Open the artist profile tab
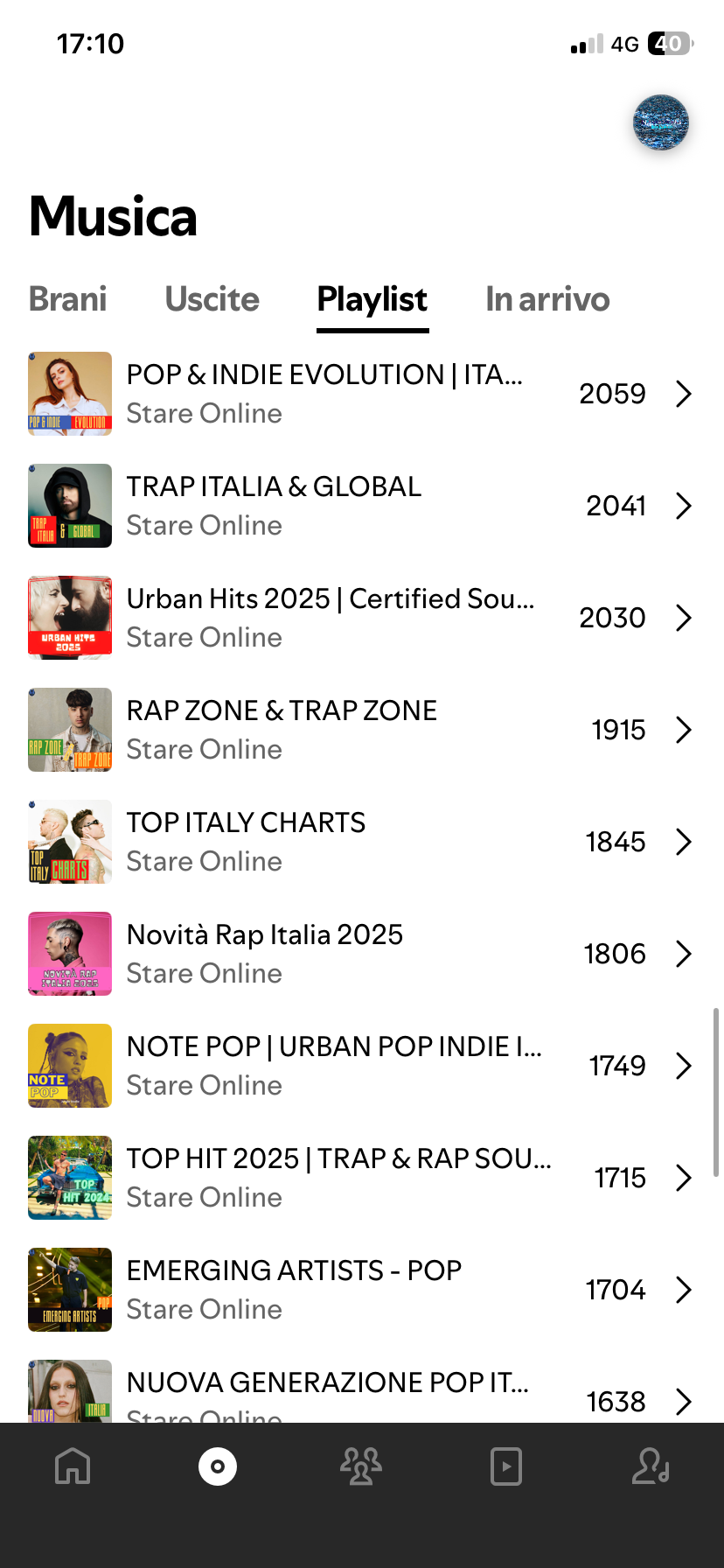Viewport: 724px width, 1568px height. [x=651, y=1466]
